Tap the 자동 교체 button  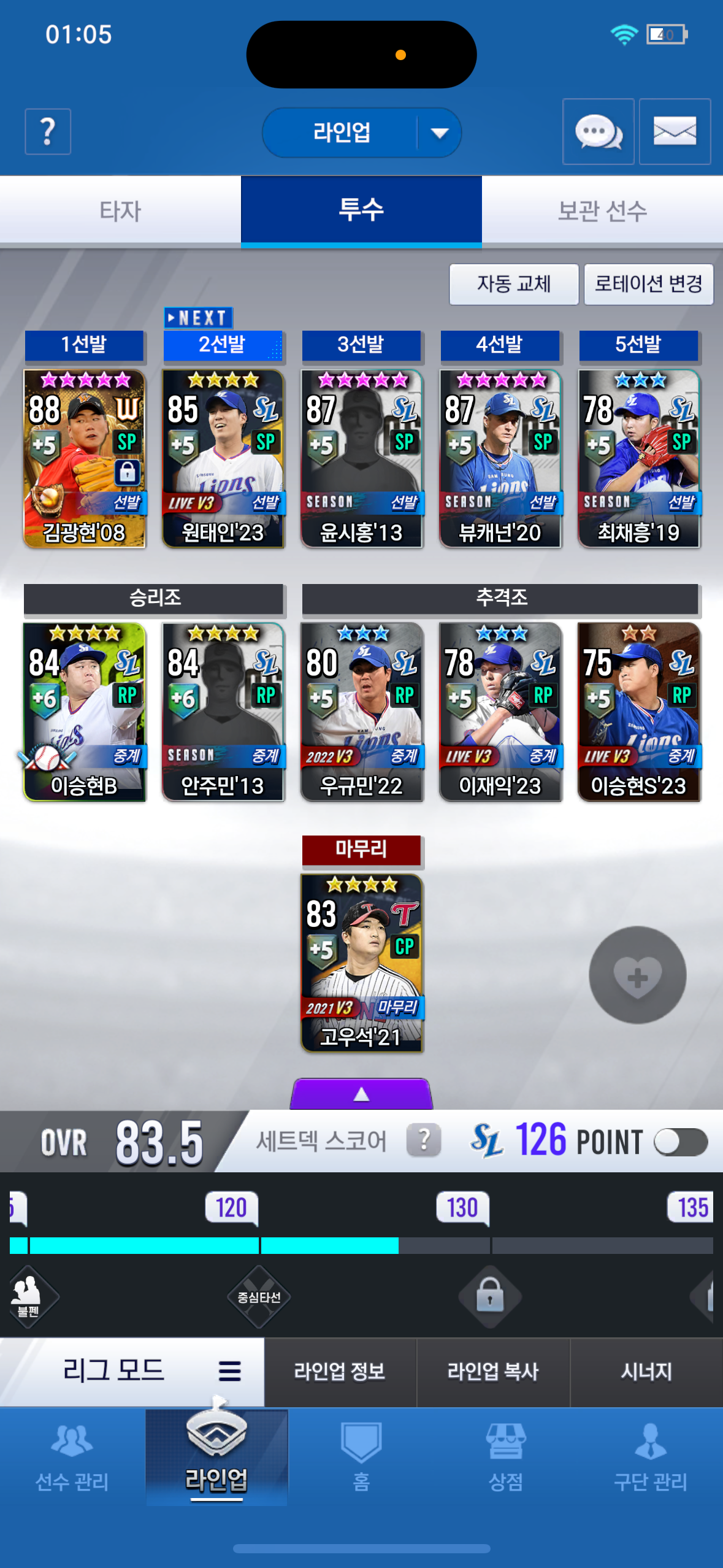(x=514, y=284)
